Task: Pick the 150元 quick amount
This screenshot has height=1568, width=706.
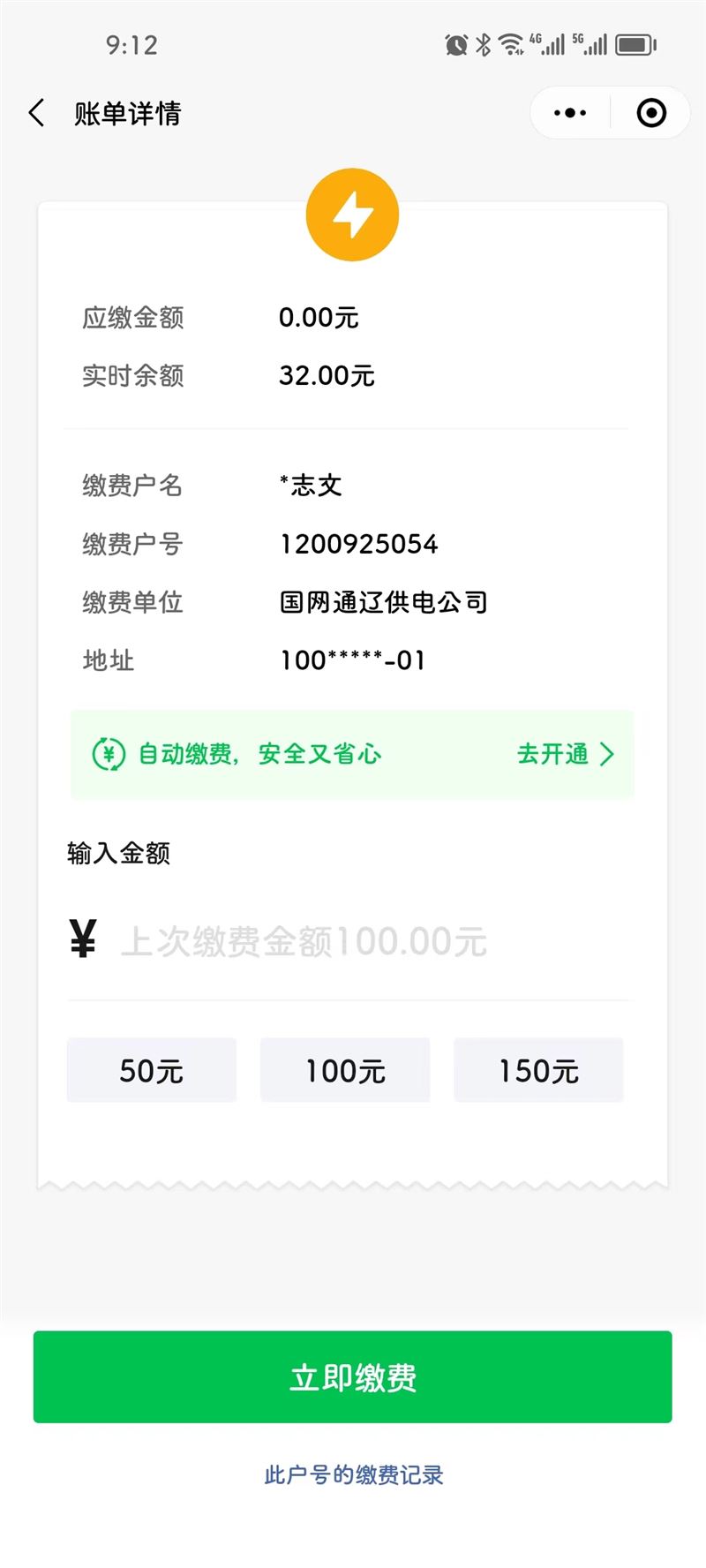Action: [538, 1070]
